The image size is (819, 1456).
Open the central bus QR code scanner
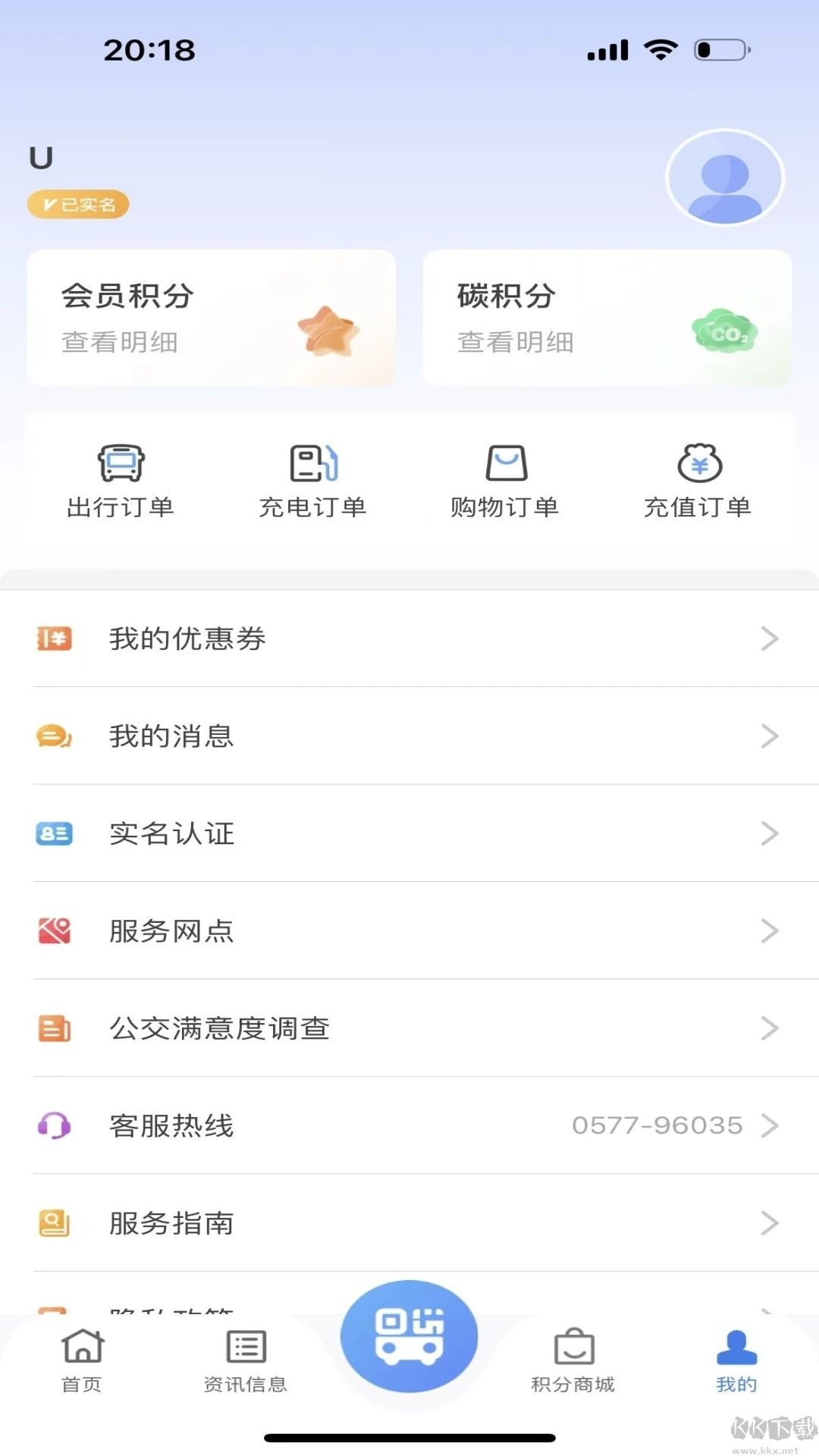[409, 1337]
